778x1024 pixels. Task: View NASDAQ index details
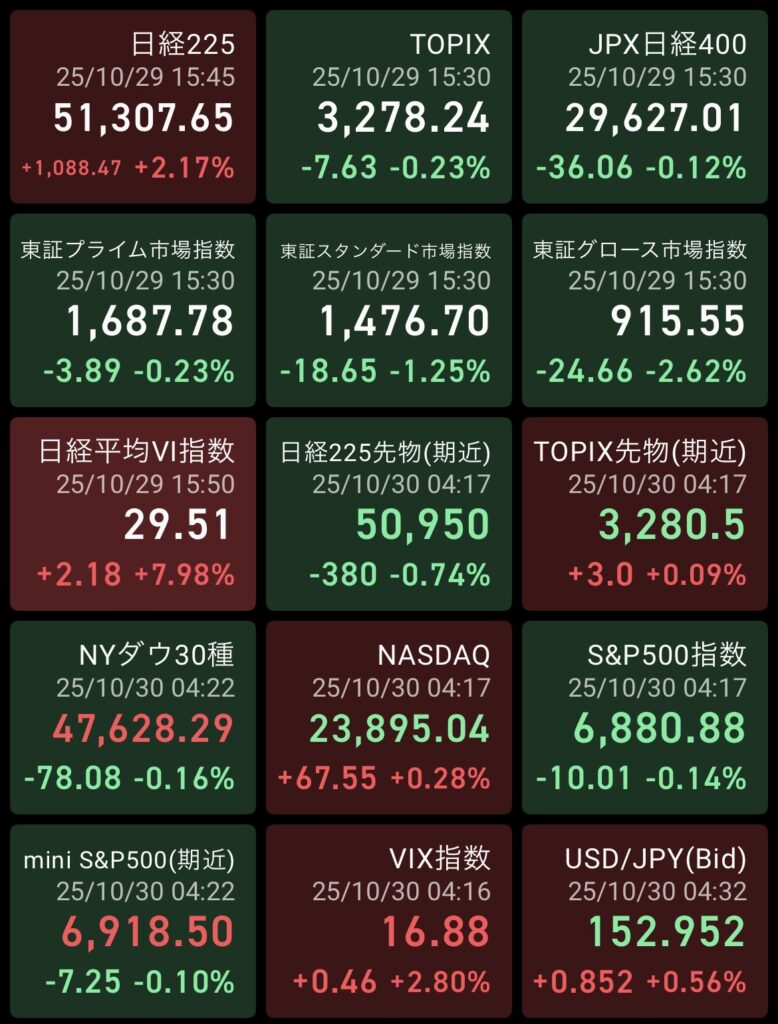[x=389, y=717]
